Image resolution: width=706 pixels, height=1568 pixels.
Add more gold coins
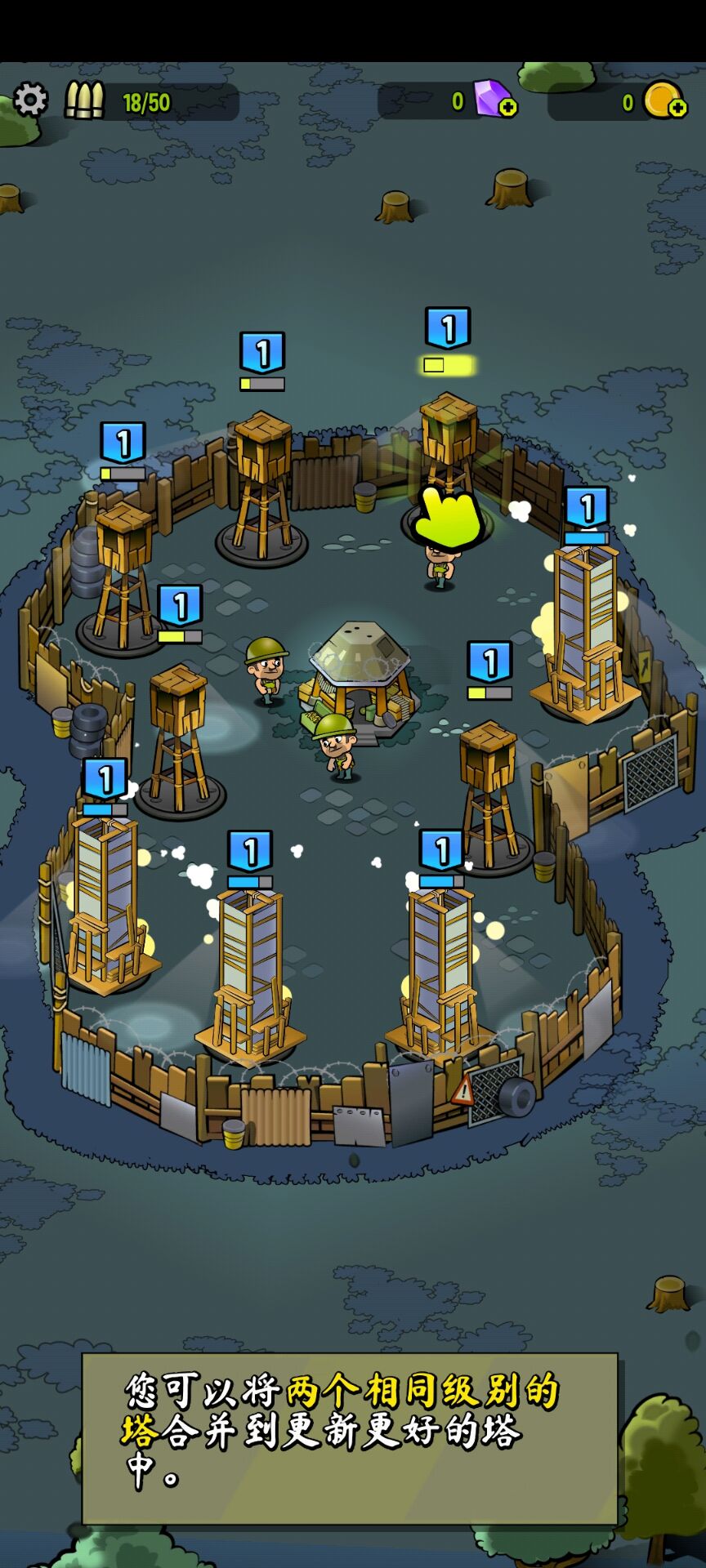[677, 108]
